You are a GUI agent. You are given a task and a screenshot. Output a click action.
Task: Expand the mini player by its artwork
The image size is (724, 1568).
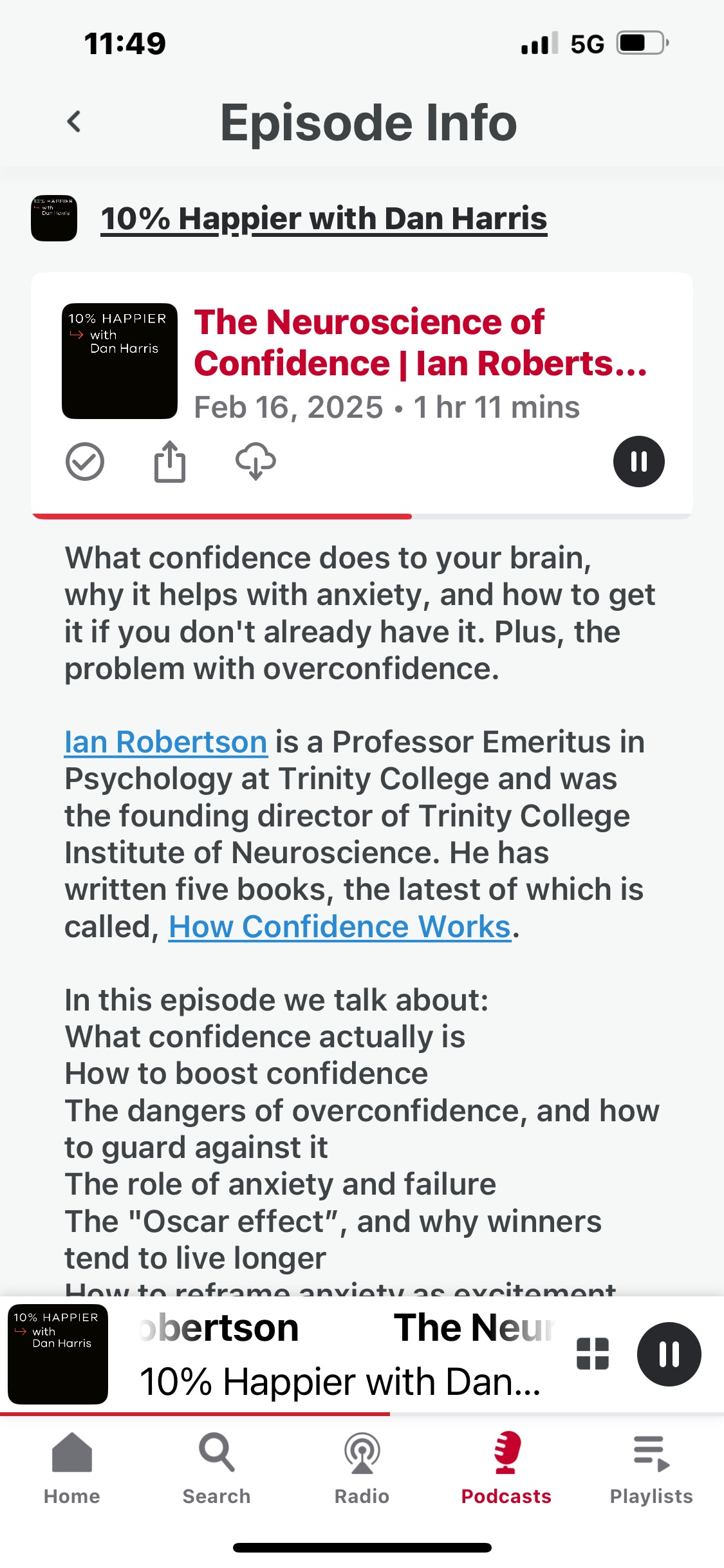pos(58,1354)
